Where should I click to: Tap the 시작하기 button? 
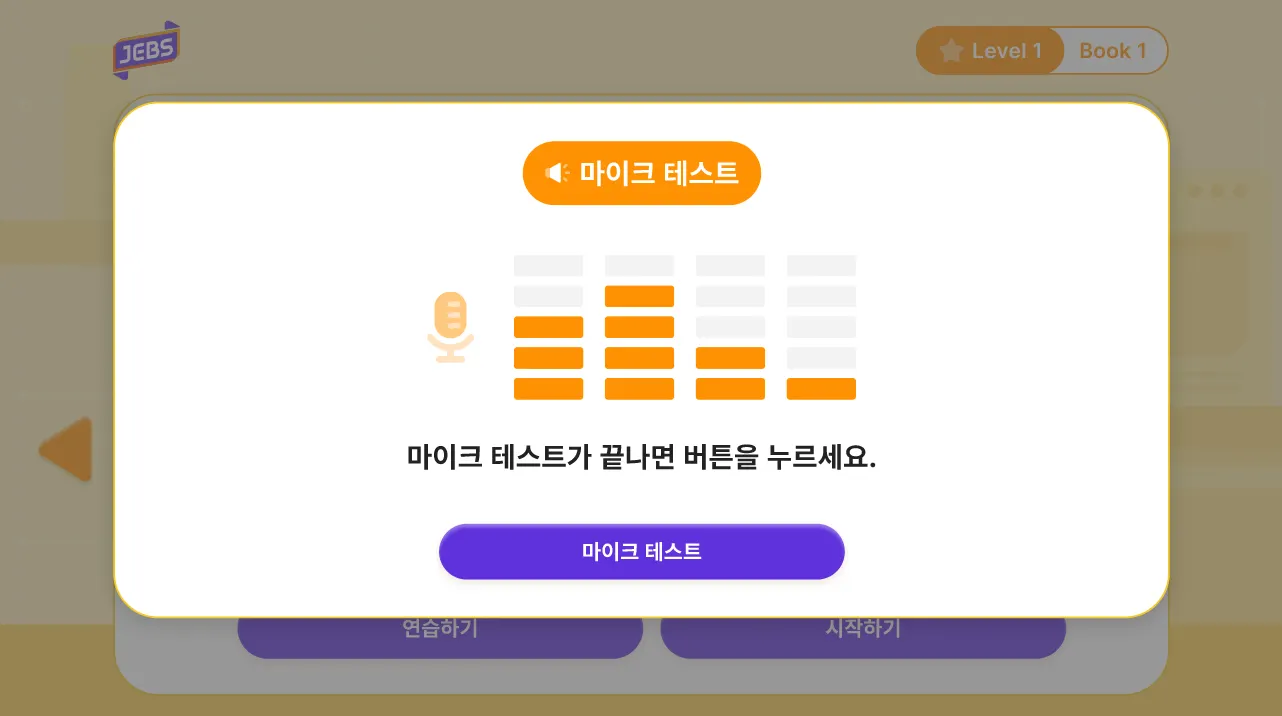(x=862, y=636)
